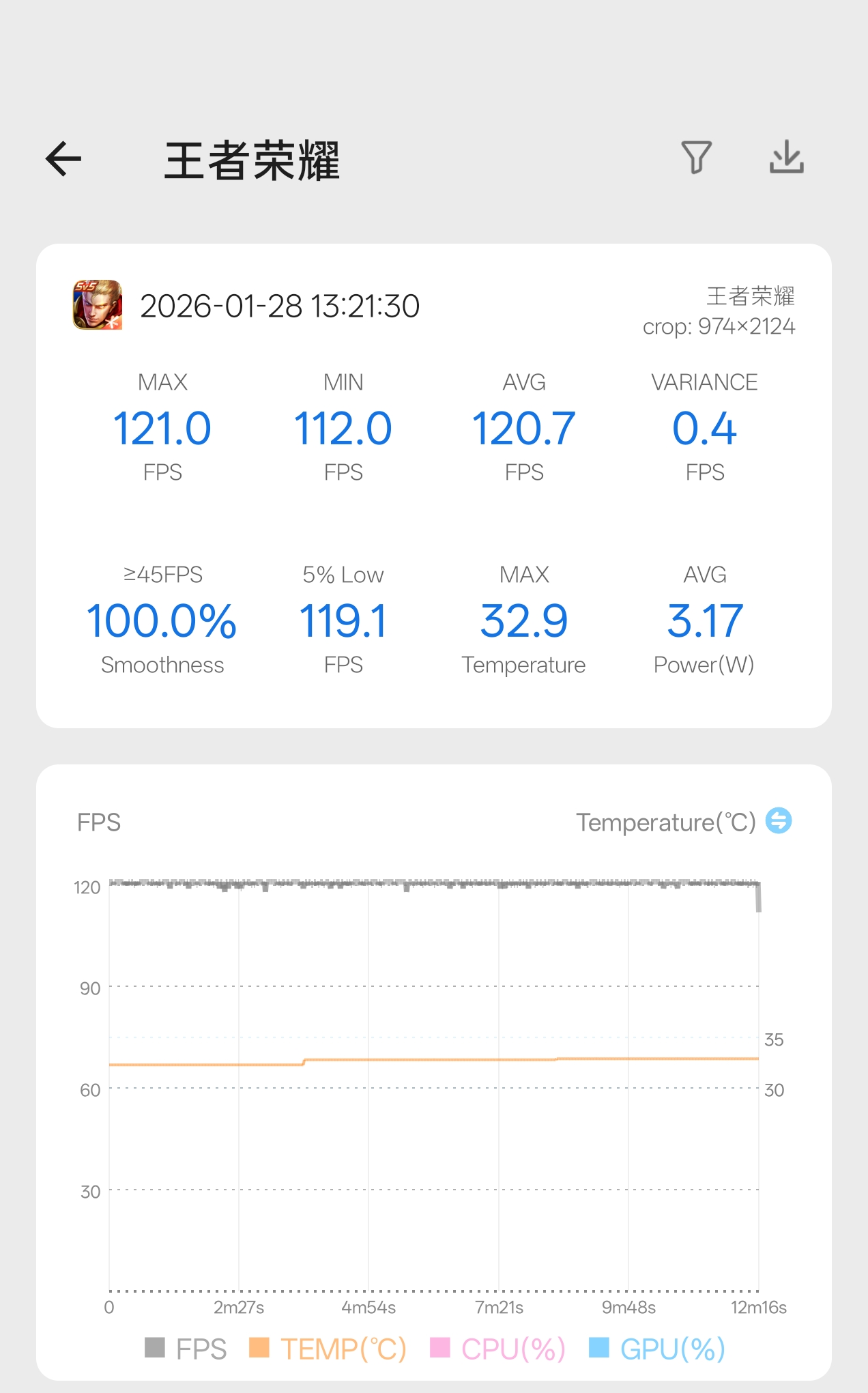Download the performance report

coord(786,158)
